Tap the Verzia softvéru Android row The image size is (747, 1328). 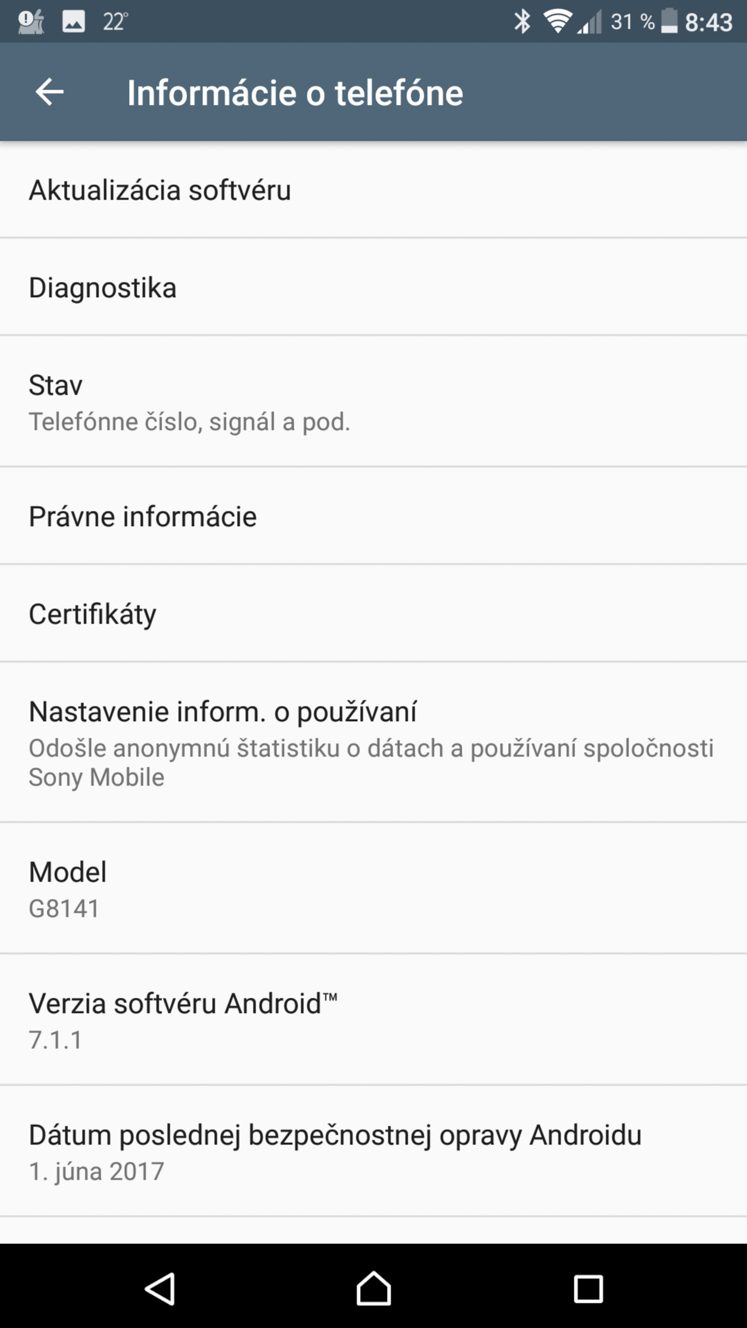(373, 1019)
